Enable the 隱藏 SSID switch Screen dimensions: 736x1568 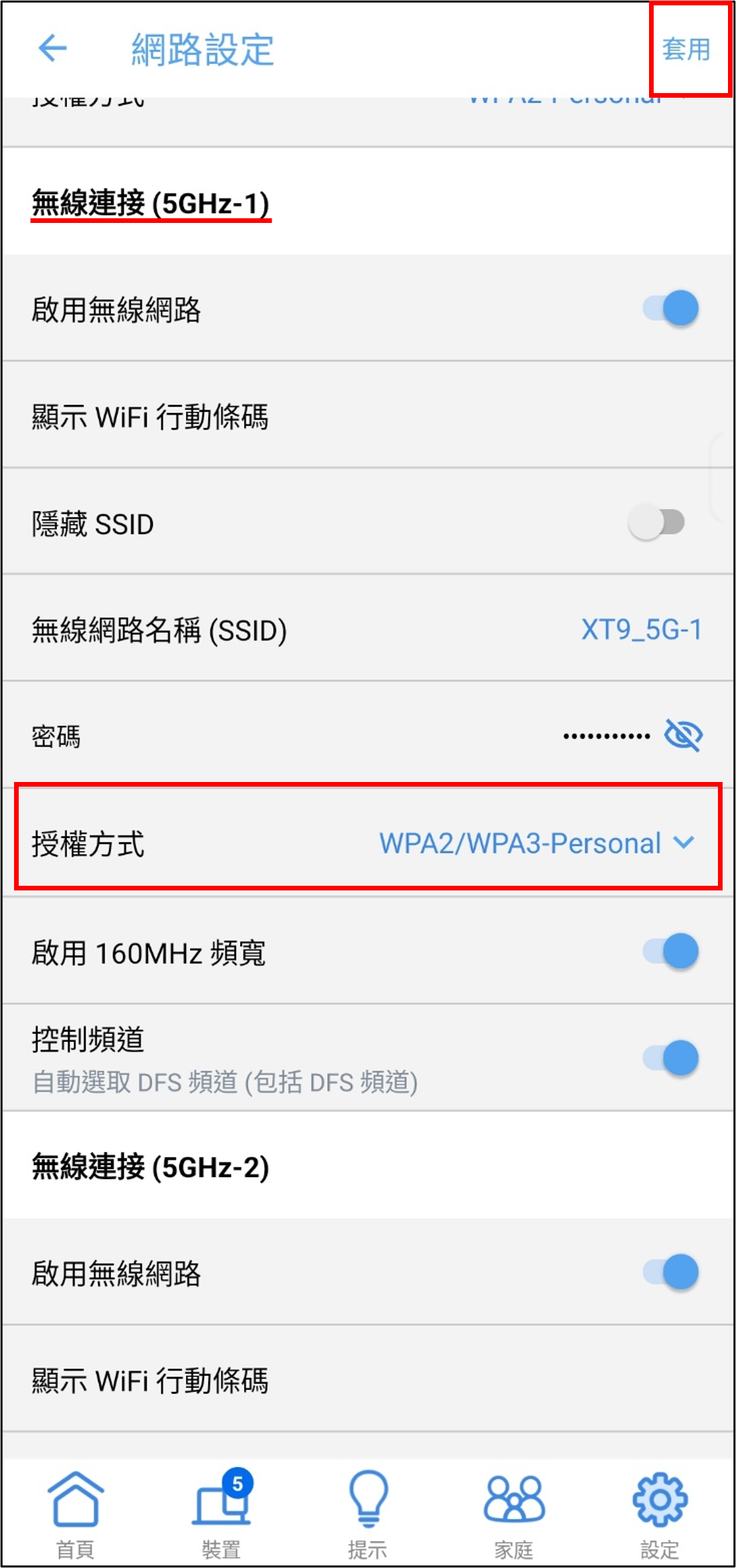[x=656, y=523]
